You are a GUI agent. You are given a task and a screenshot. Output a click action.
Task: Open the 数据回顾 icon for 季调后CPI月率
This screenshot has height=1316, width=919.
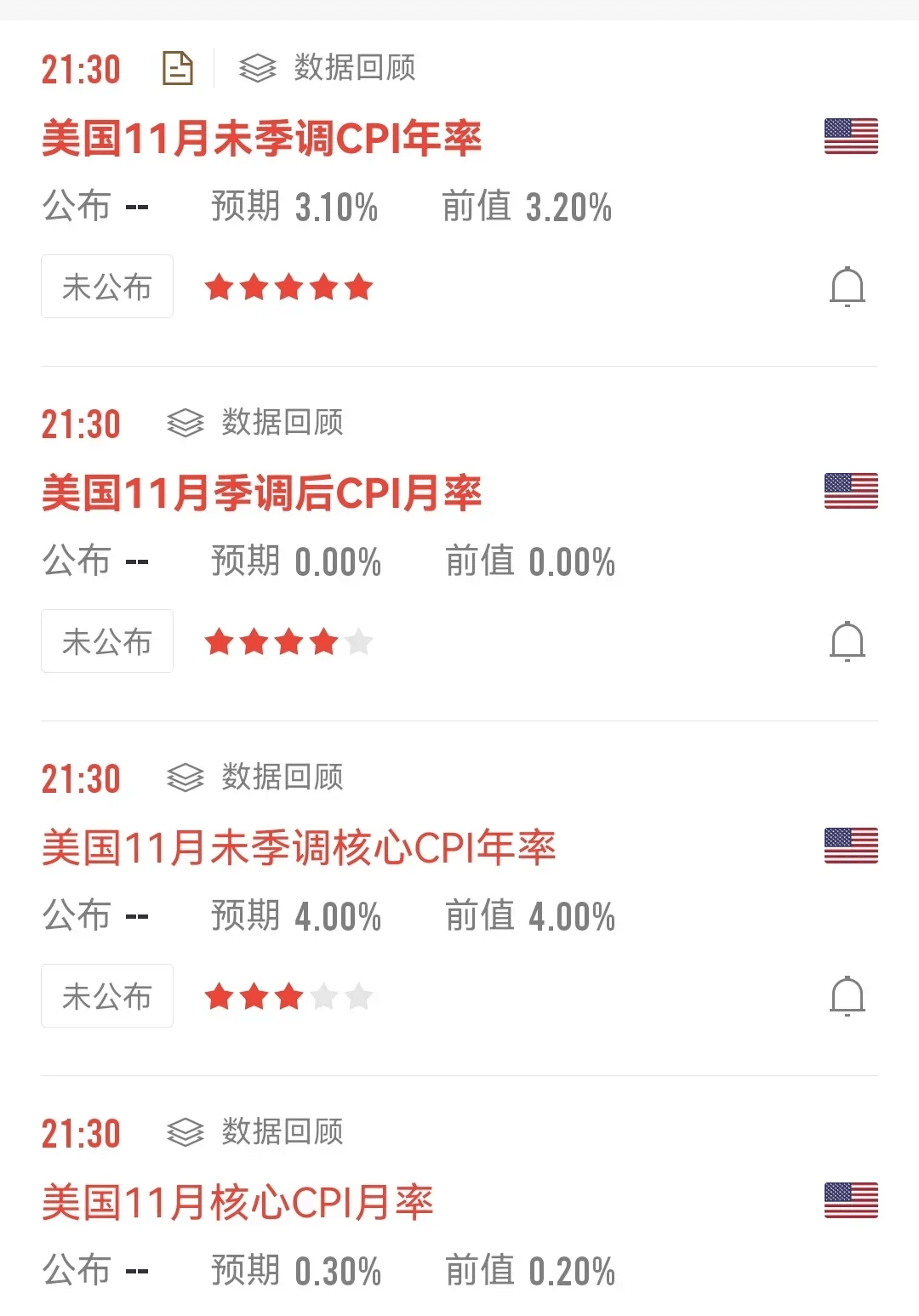click(x=186, y=423)
